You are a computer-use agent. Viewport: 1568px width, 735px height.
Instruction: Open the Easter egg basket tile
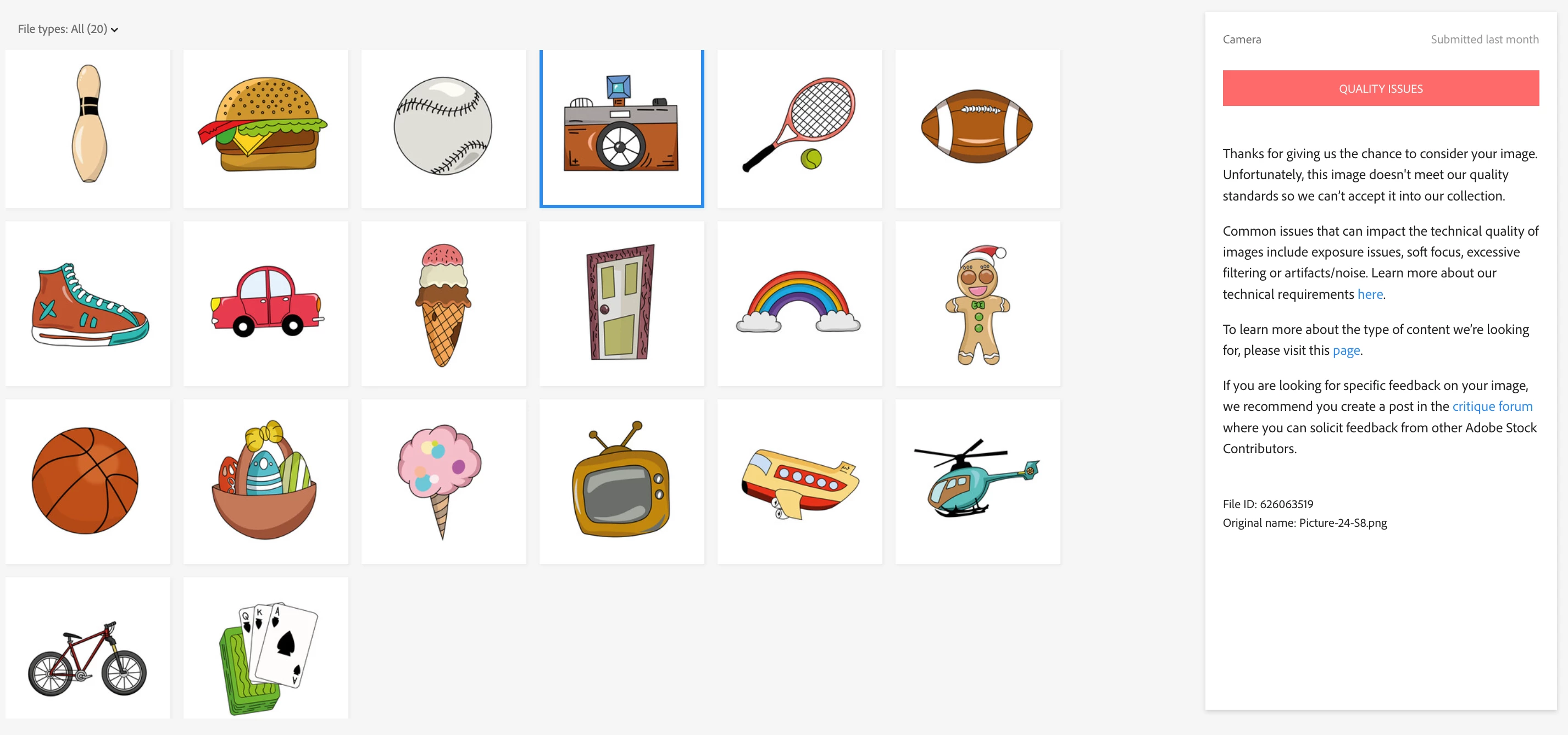(265, 481)
